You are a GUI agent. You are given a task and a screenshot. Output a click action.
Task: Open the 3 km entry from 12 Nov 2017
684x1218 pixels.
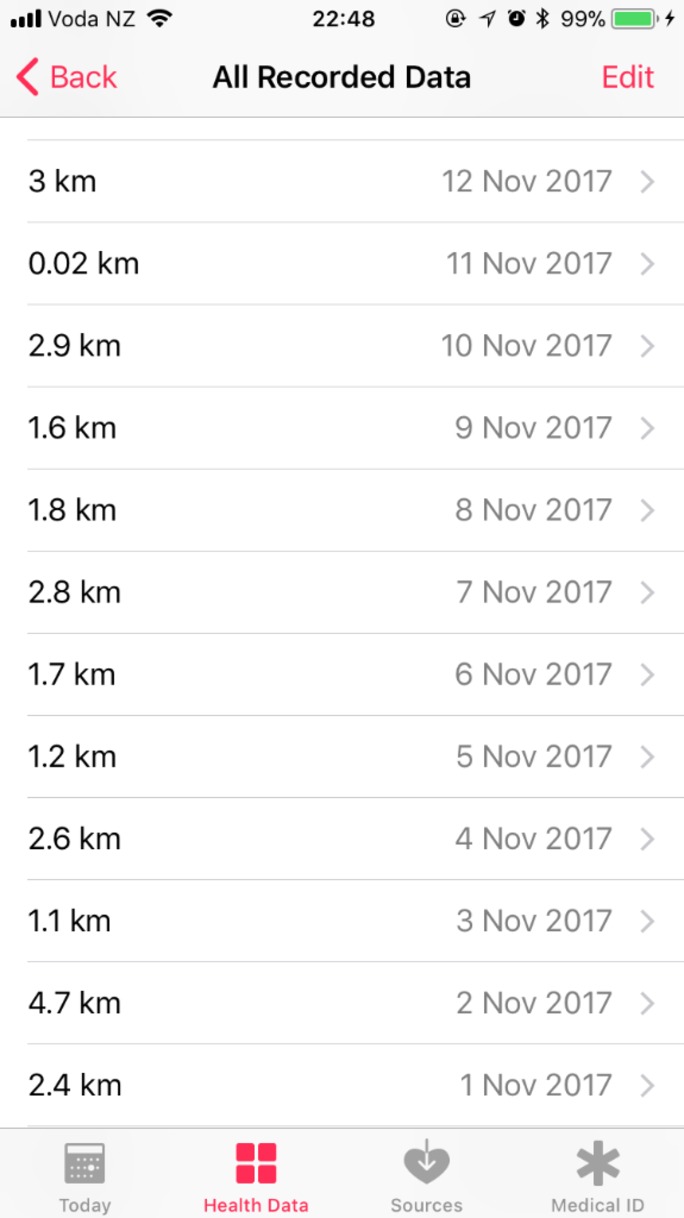click(342, 181)
